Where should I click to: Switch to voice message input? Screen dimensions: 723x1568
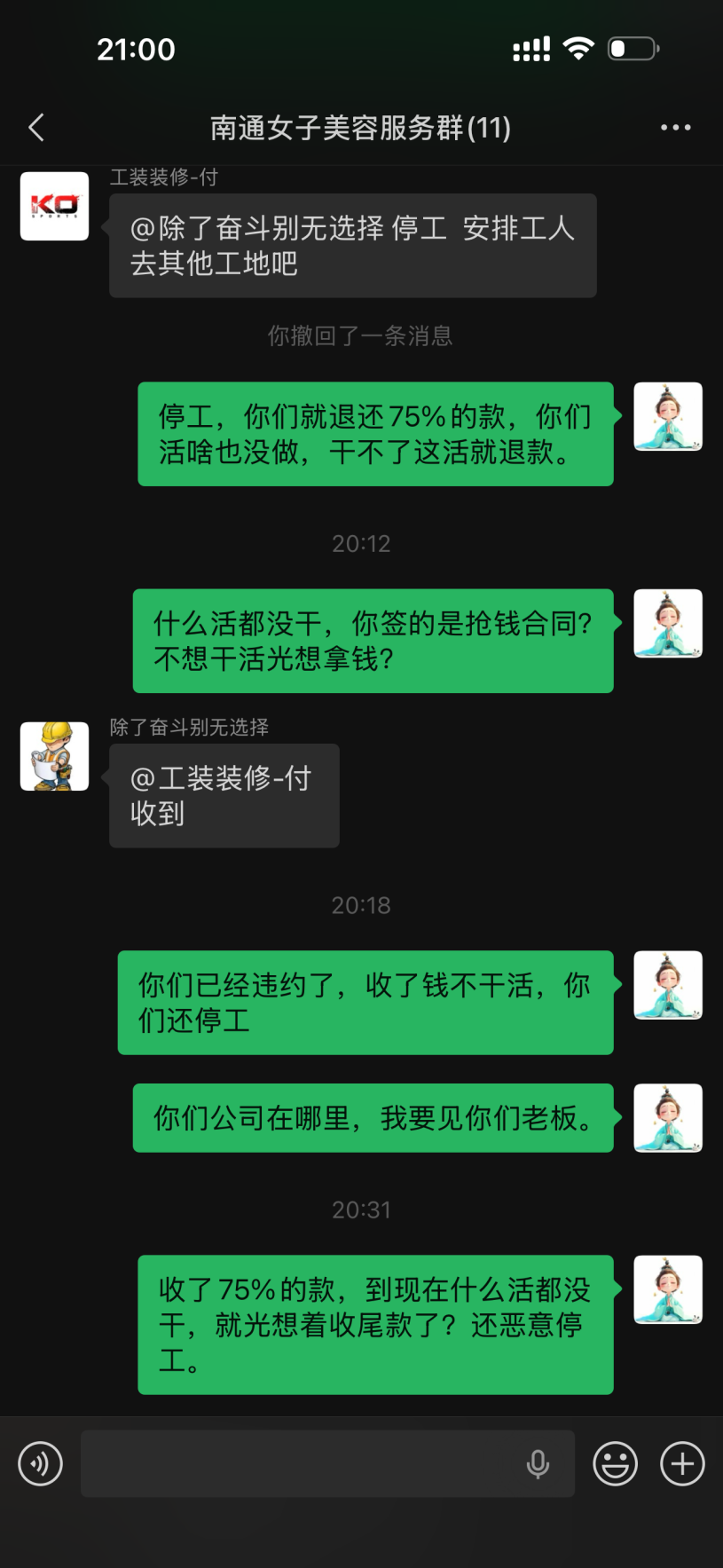(x=41, y=1463)
